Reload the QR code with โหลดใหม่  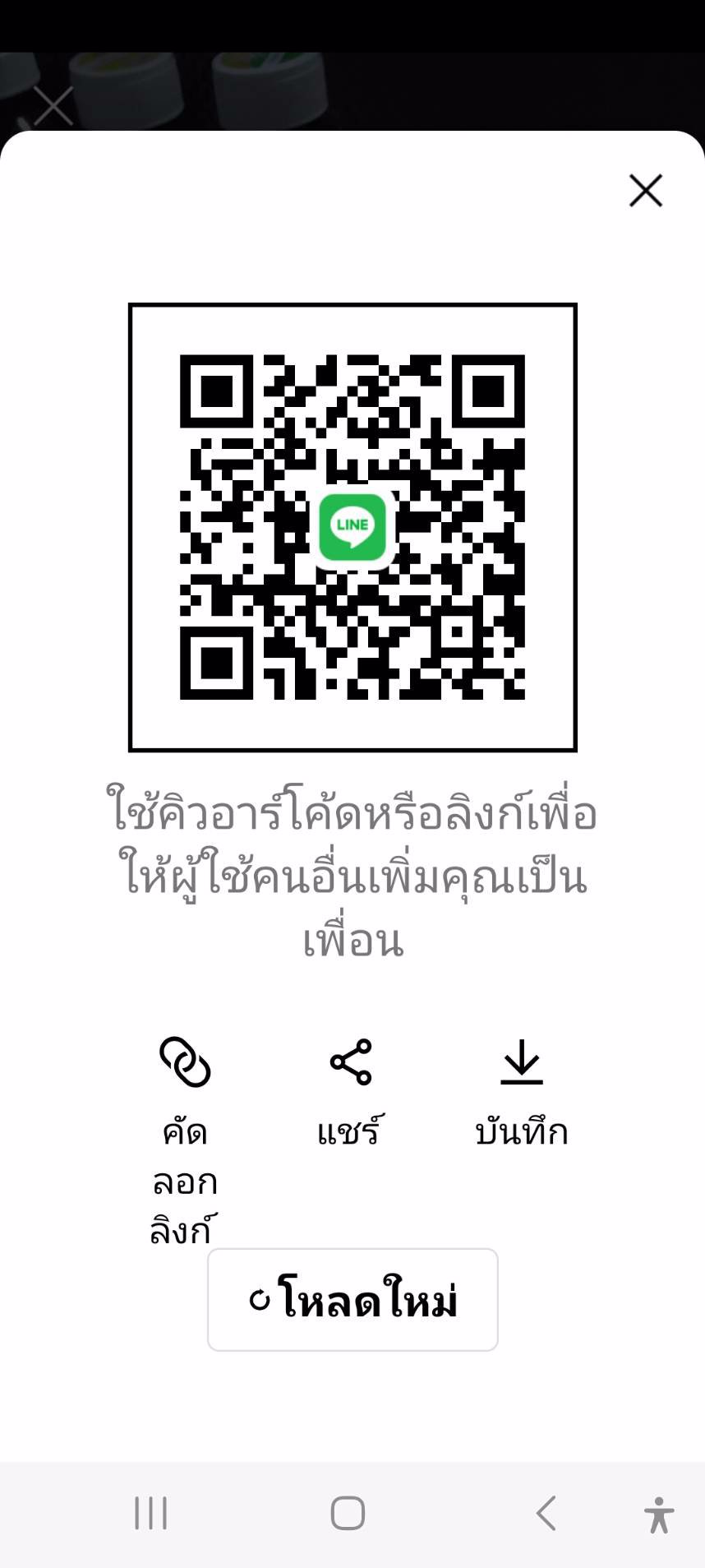click(352, 1300)
